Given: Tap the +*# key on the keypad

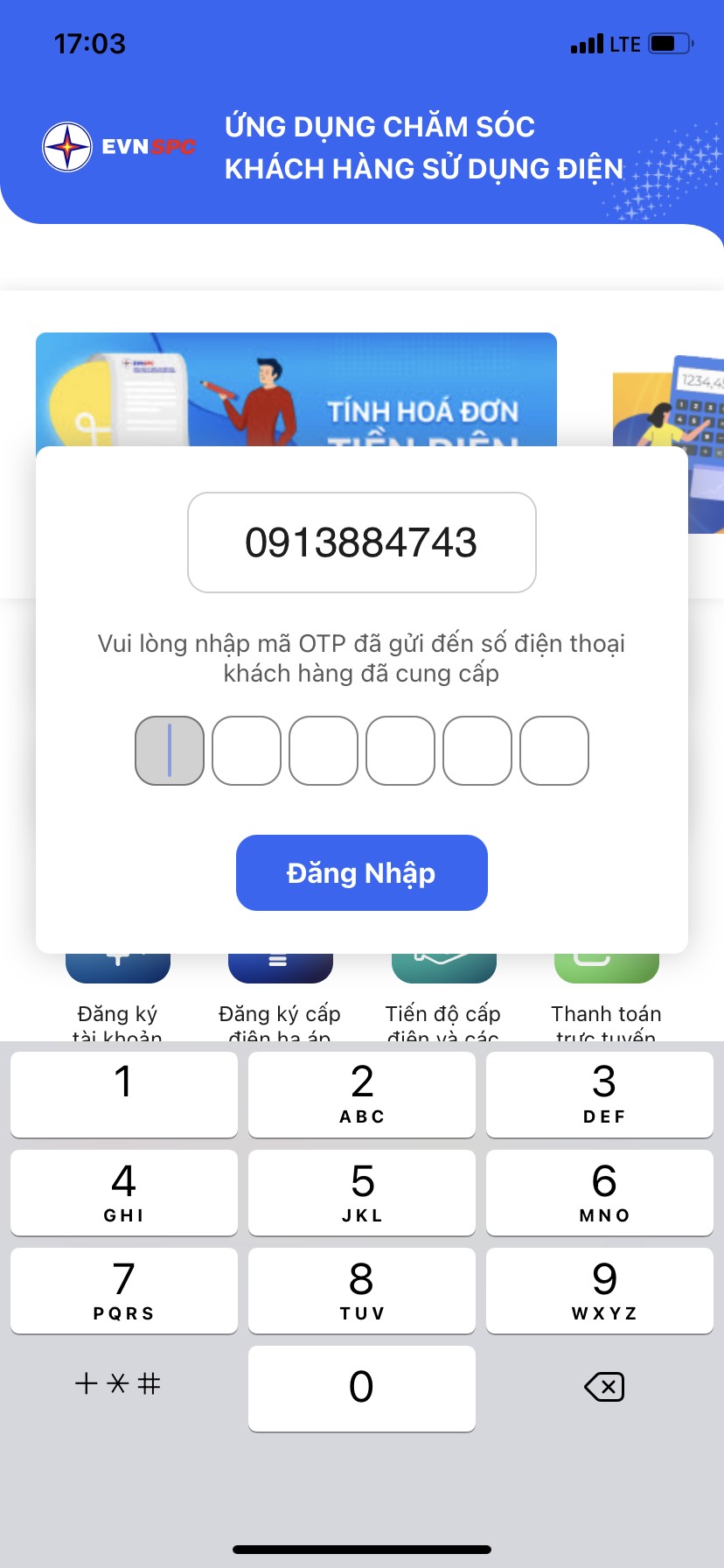Looking at the screenshot, I should coord(122,1387).
